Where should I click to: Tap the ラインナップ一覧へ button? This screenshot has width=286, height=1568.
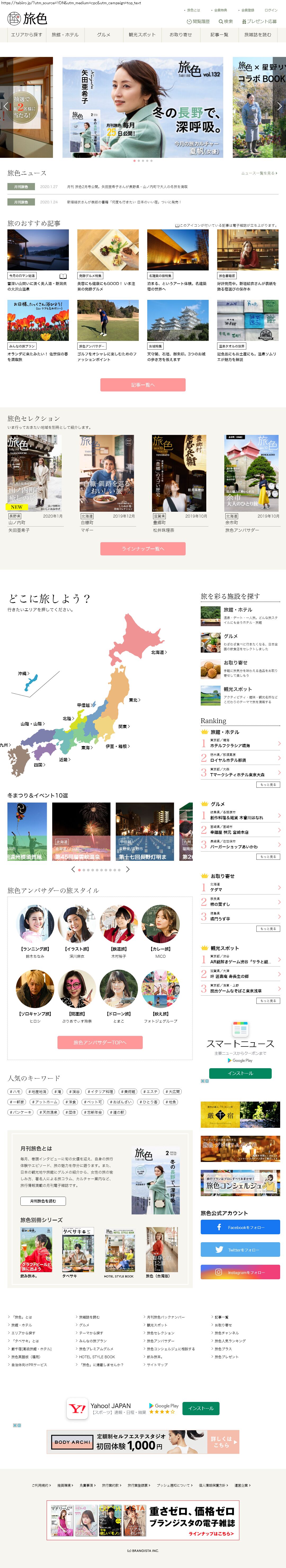coord(143,549)
